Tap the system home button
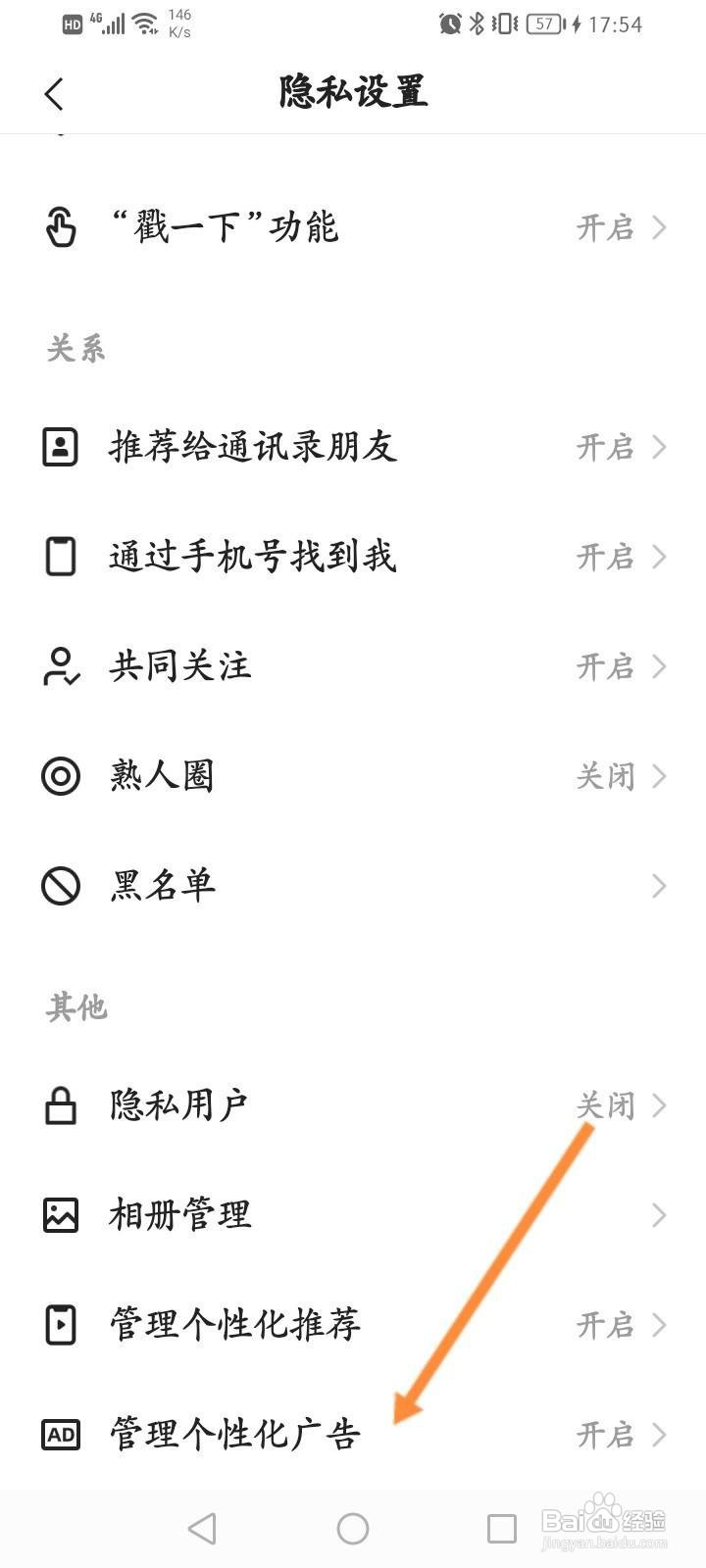The image size is (706, 1568). tap(353, 1529)
